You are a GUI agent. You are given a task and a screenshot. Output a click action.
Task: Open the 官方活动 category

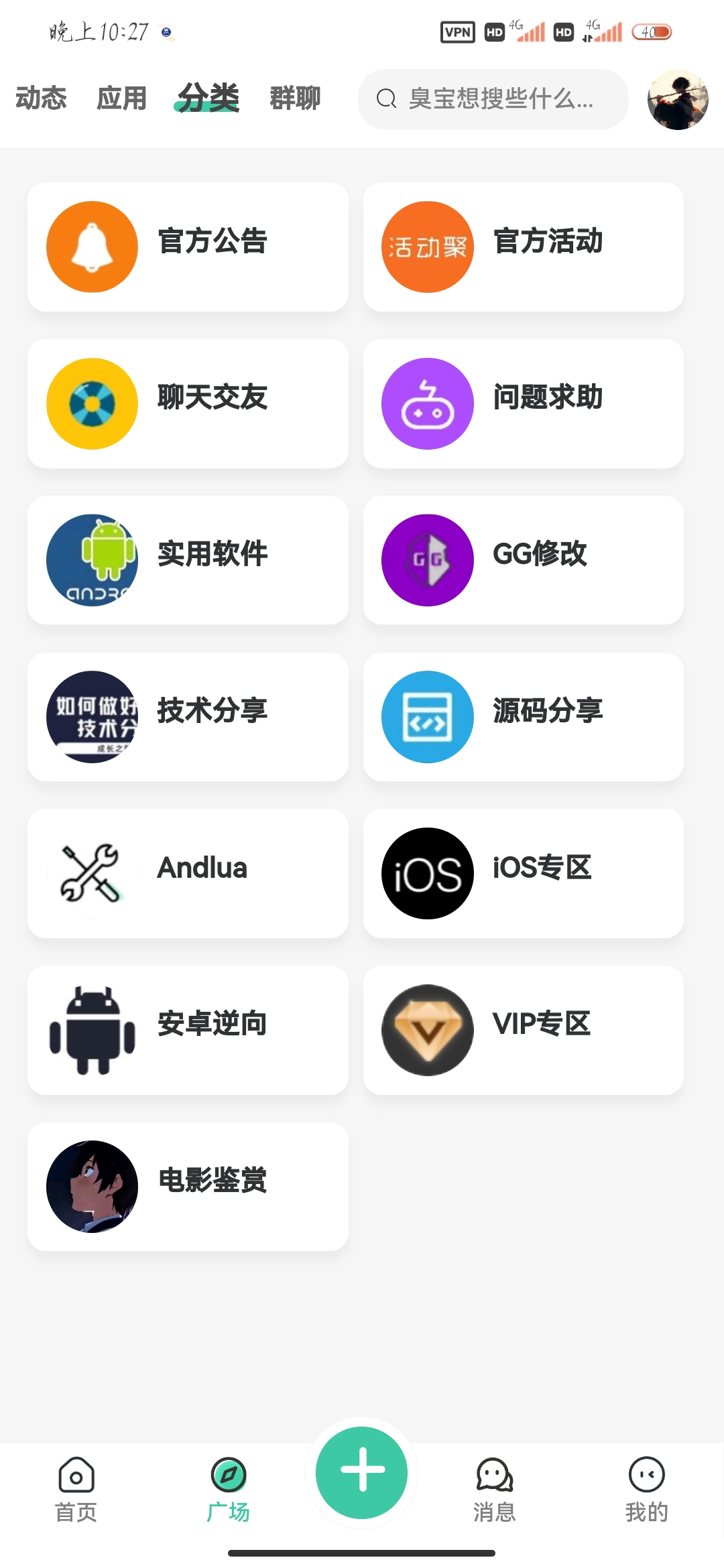(523, 247)
